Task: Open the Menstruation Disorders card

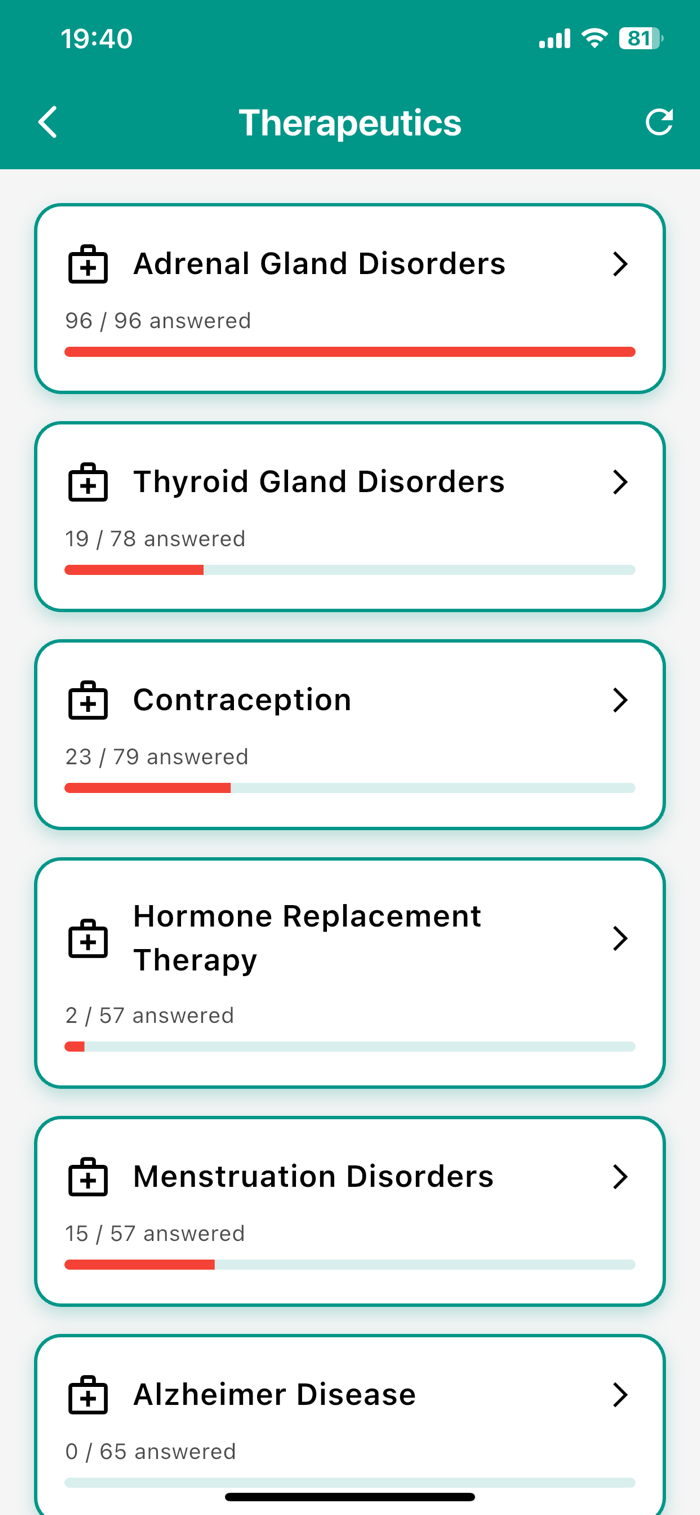Action: coord(349,1210)
